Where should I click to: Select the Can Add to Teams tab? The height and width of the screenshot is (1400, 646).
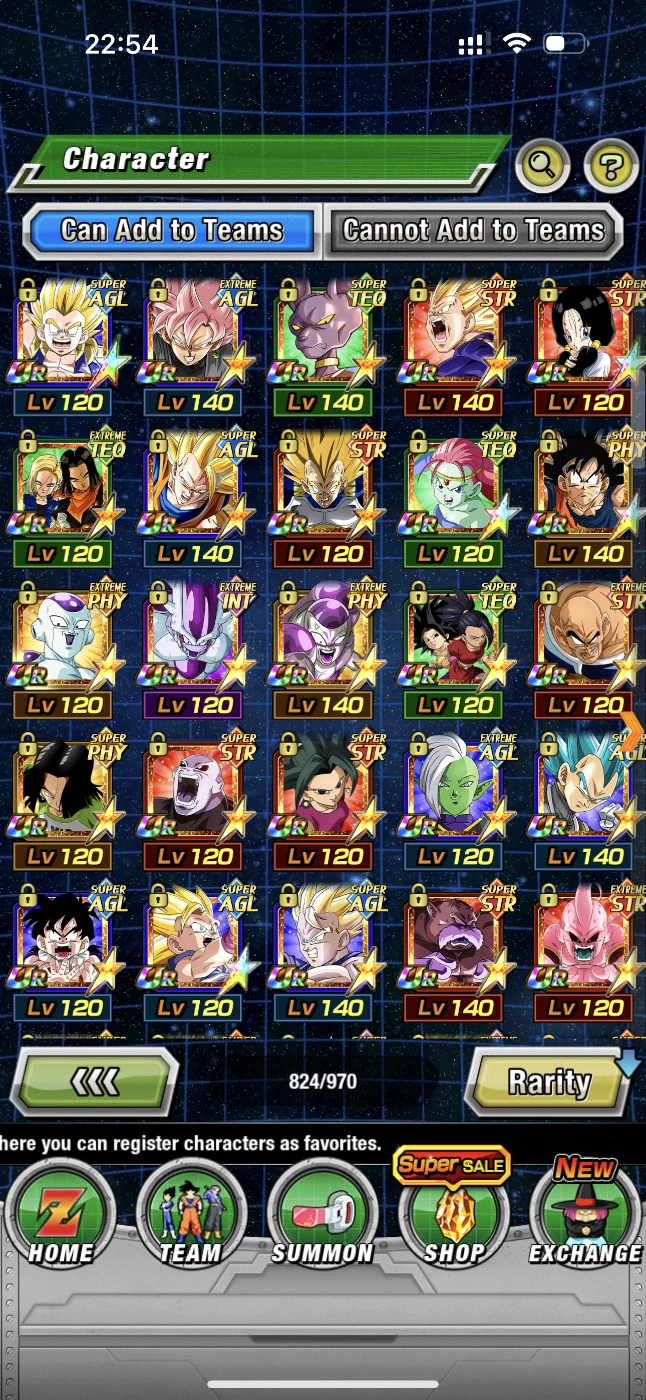(171, 231)
